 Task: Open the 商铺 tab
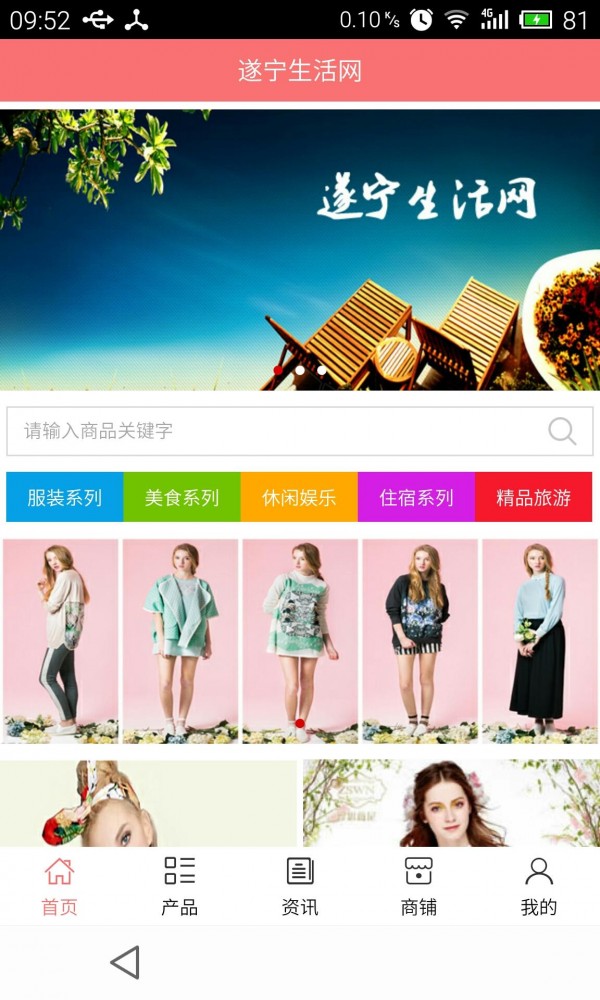[x=419, y=886]
